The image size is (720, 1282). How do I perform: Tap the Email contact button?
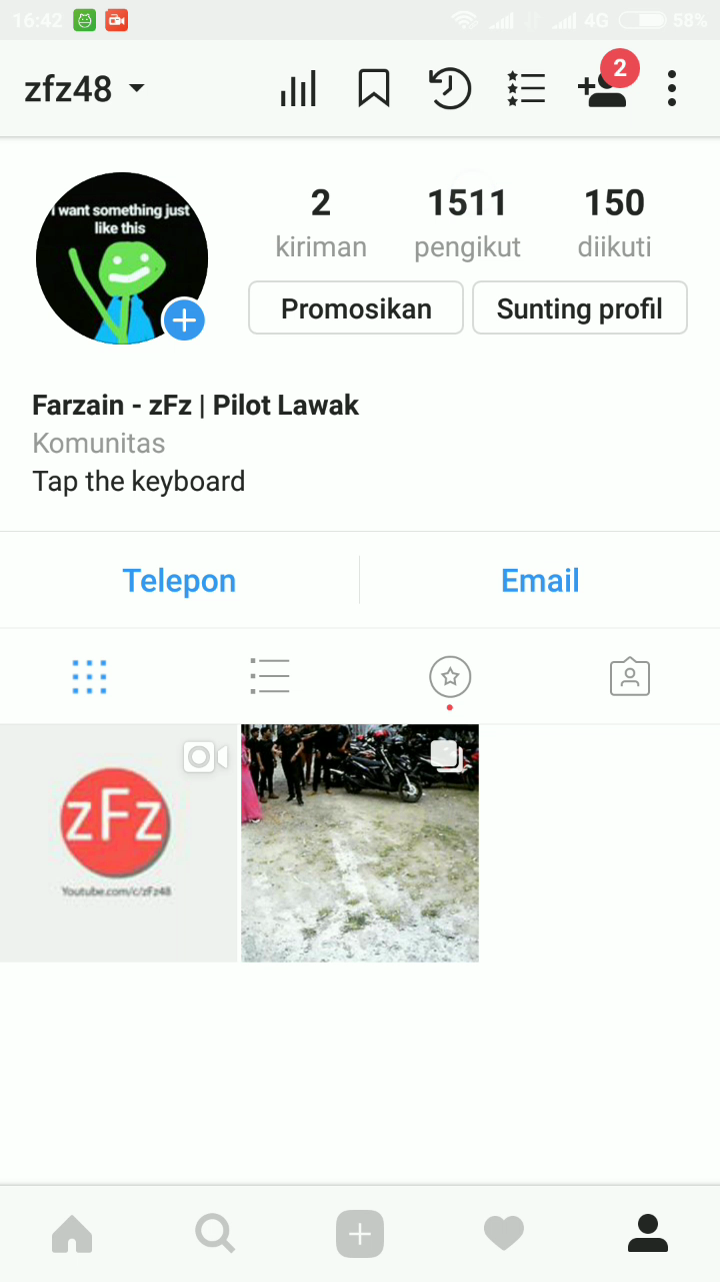pyautogui.click(x=540, y=581)
